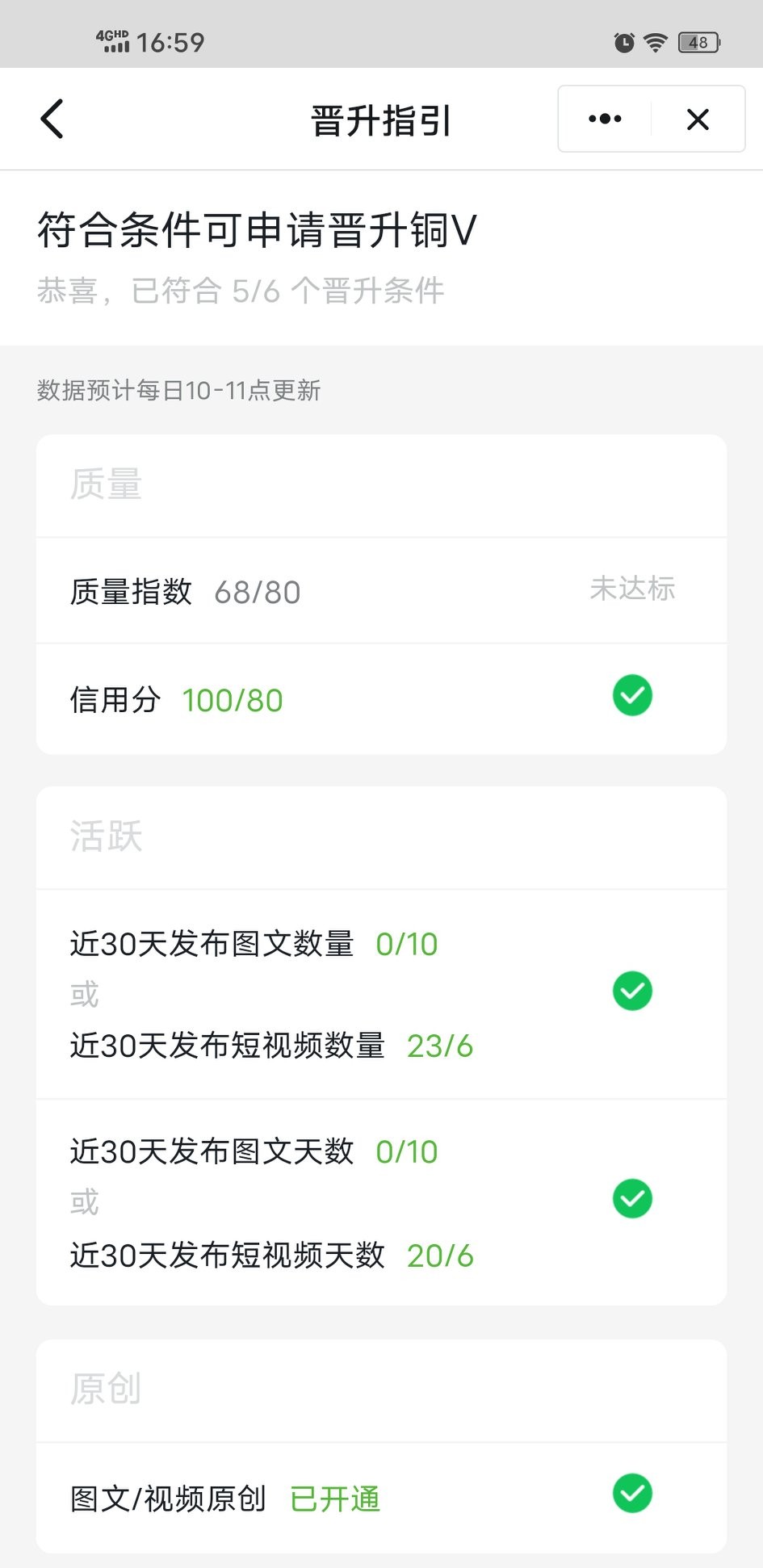This screenshot has height=1568, width=763.
Task: Expand the 质量 section card
Action: coord(106,484)
